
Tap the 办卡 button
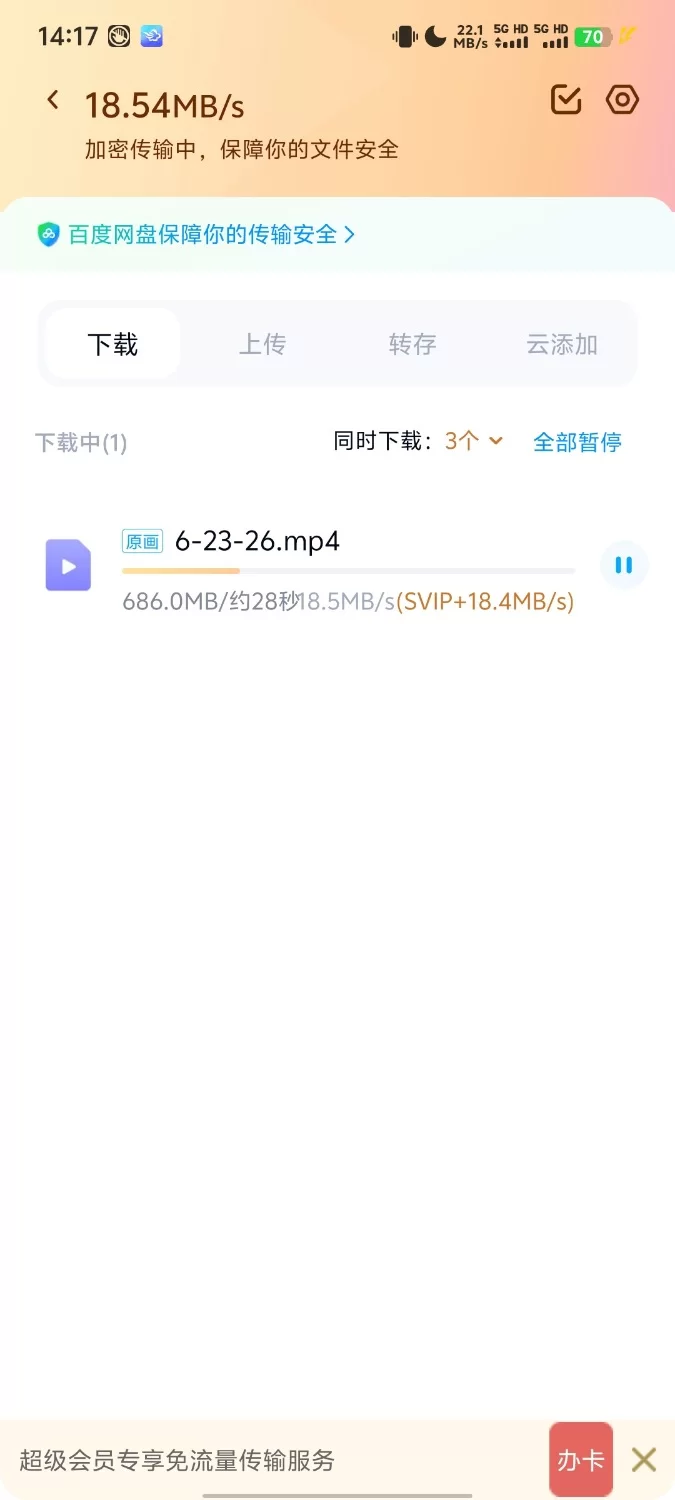pyautogui.click(x=580, y=1460)
